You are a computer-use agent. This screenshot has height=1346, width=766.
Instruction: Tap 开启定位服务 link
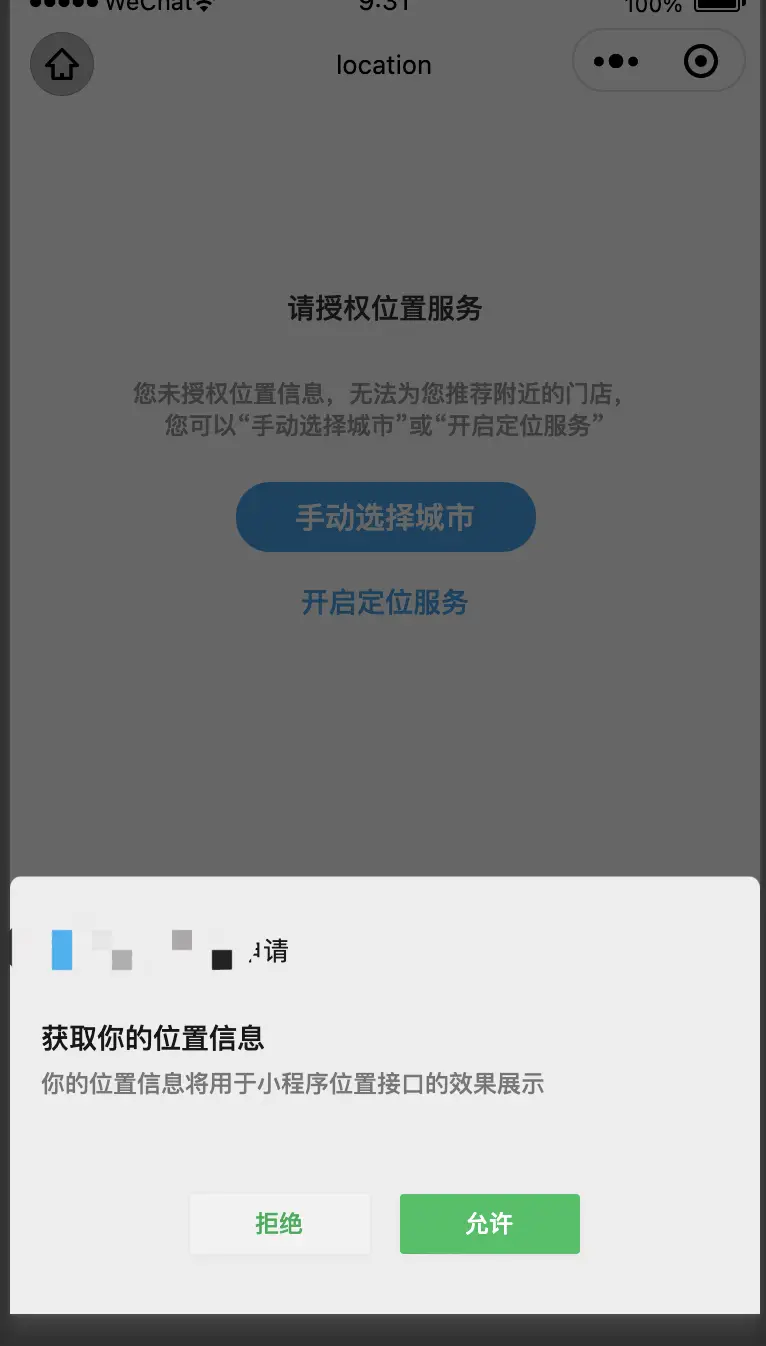[x=385, y=603]
